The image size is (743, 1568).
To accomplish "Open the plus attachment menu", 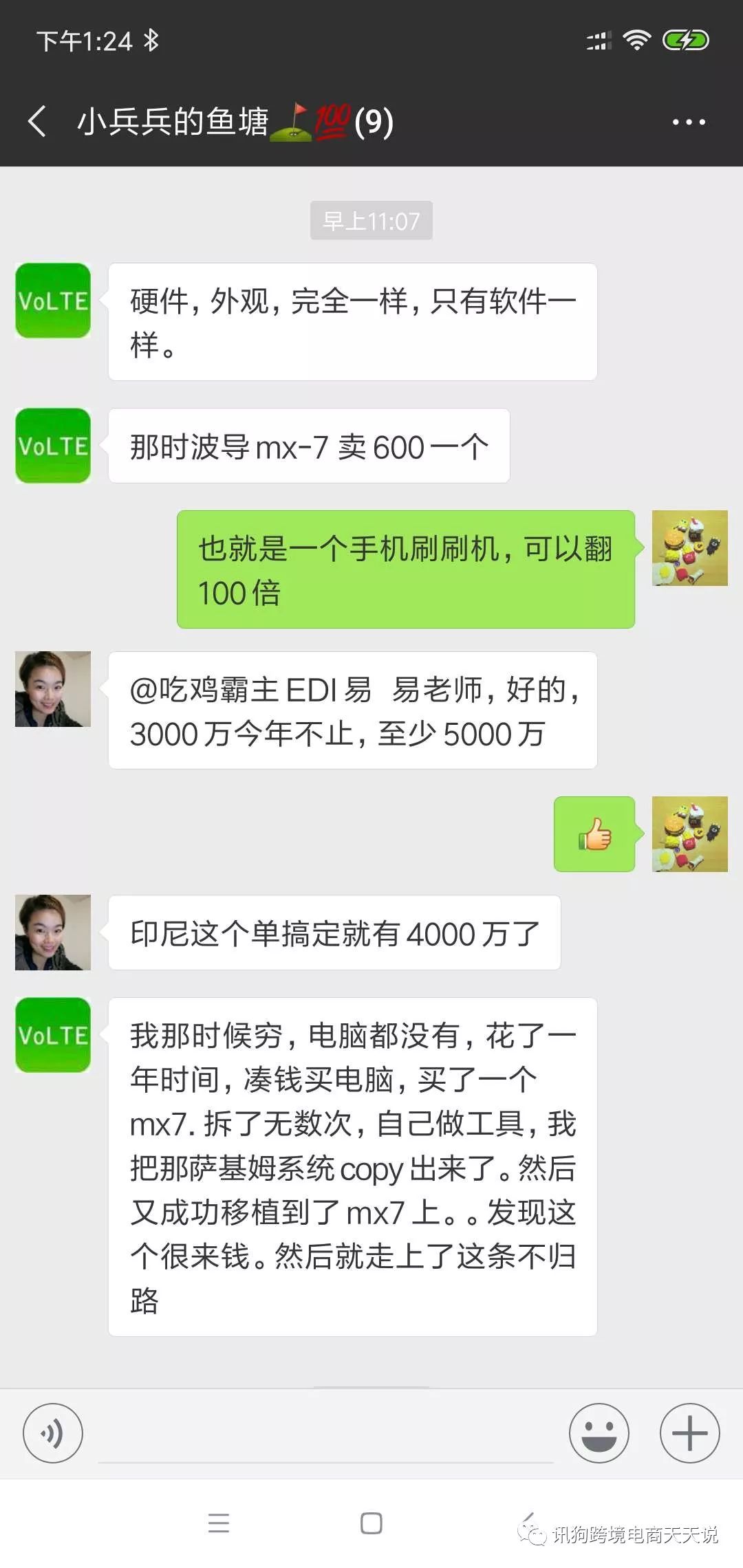I will pos(689,1433).
